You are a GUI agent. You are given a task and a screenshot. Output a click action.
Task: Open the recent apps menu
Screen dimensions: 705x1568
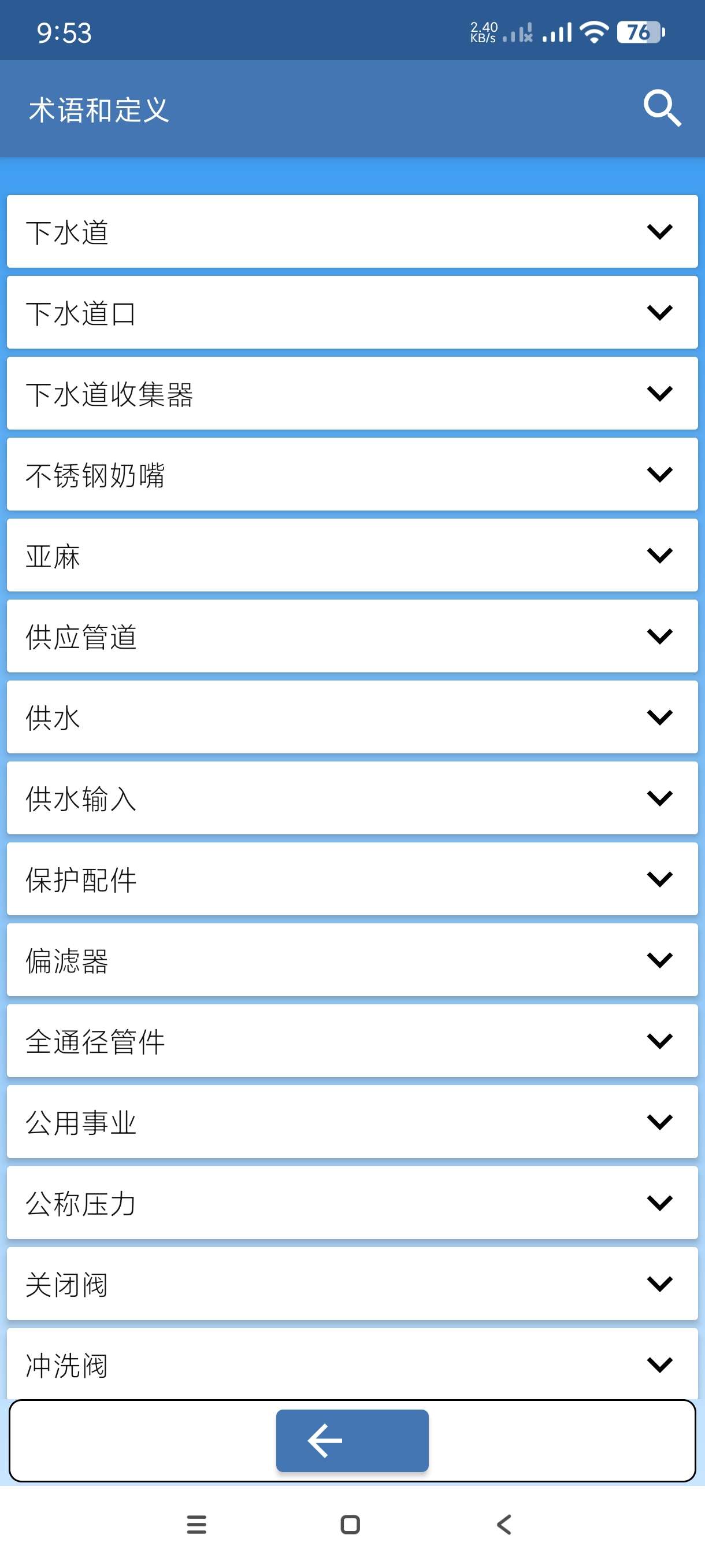[x=196, y=1525]
